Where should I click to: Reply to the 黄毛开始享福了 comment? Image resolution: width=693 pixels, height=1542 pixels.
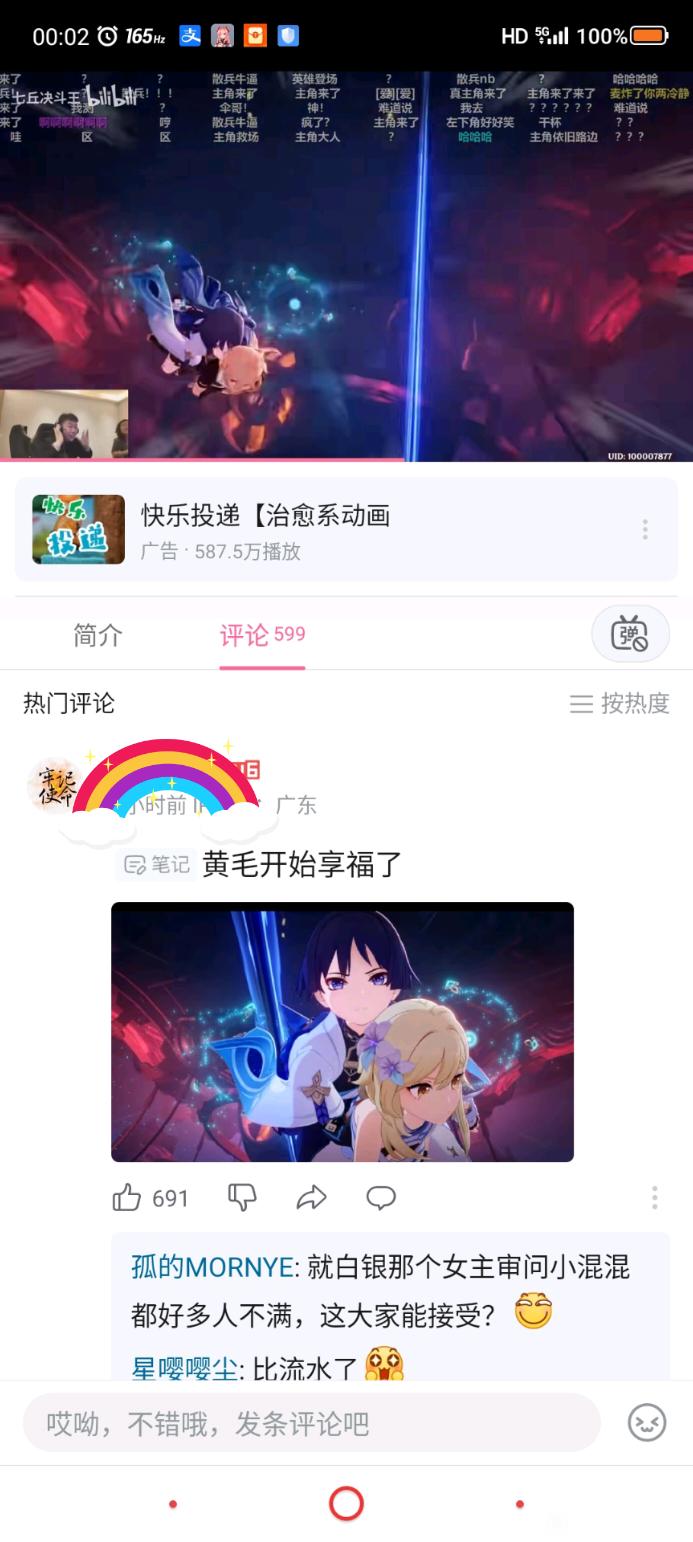click(x=381, y=1197)
